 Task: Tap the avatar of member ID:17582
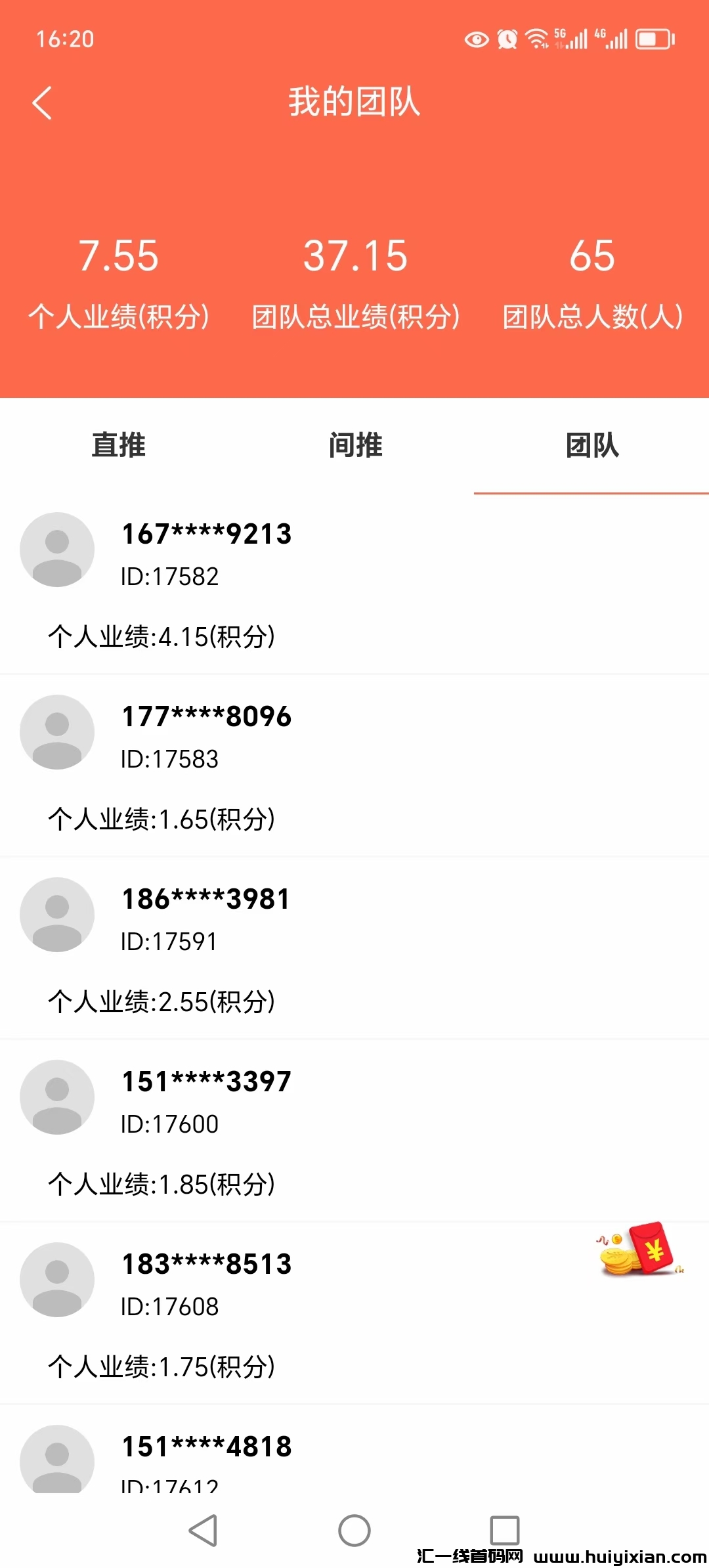[56, 549]
